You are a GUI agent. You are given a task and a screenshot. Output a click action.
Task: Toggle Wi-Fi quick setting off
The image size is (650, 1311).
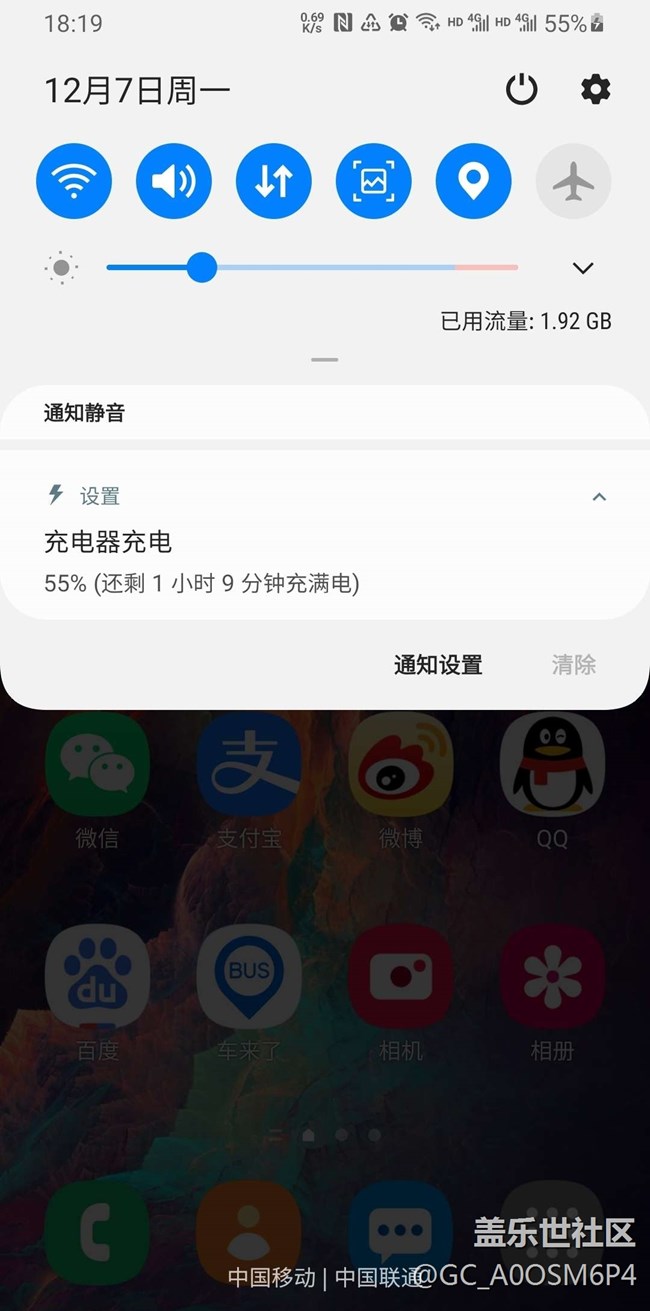[74, 181]
